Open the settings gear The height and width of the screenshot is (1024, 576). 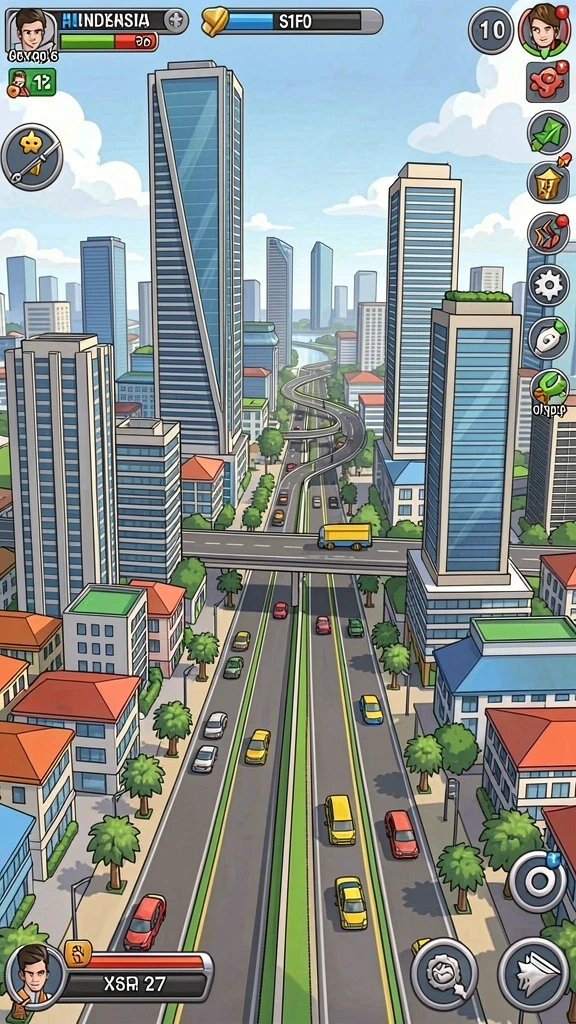(548, 285)
